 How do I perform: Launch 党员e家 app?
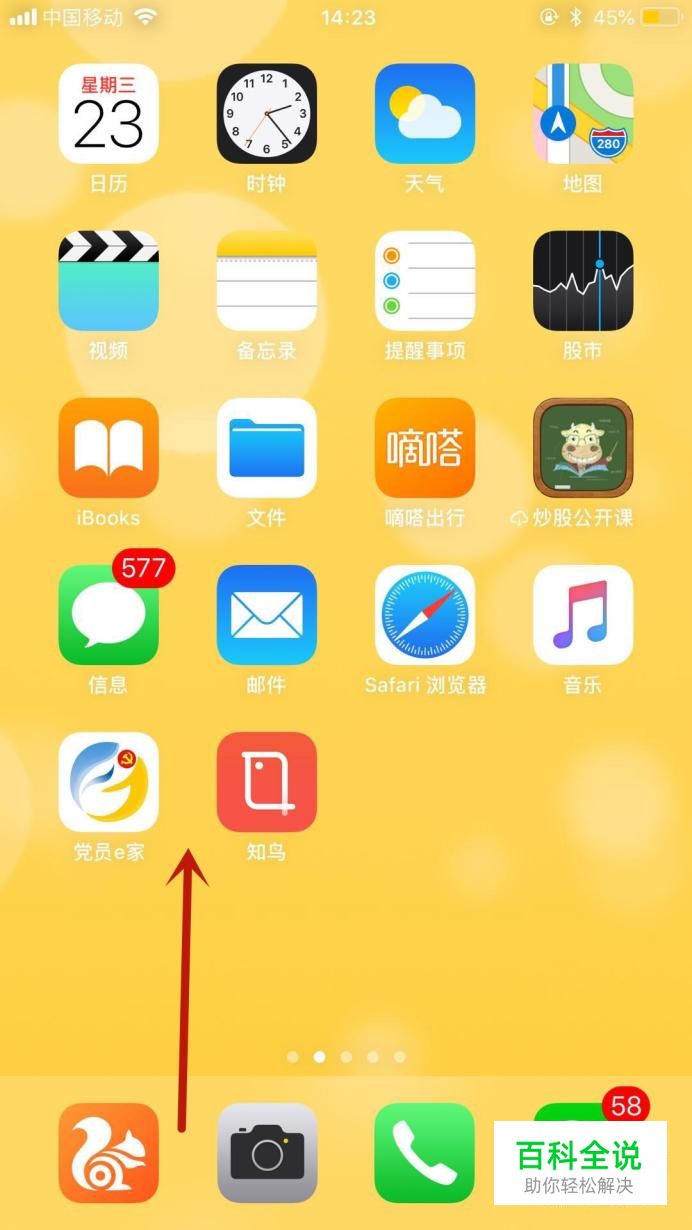pyautogui.click(x=108, y=782)
